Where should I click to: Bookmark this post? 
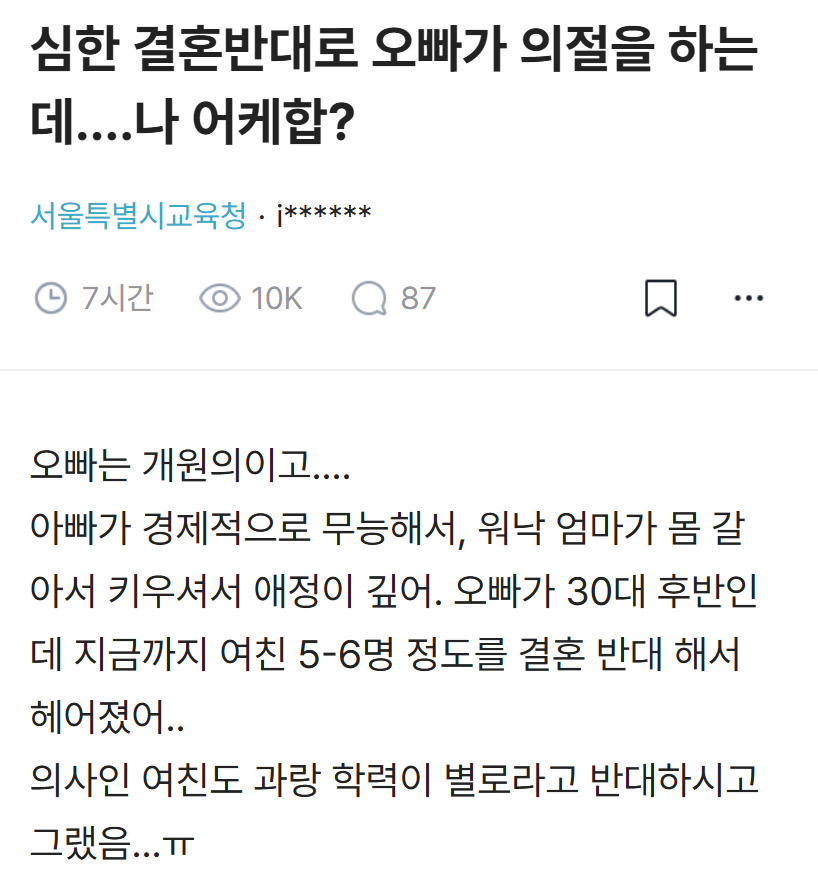[661, 298]
